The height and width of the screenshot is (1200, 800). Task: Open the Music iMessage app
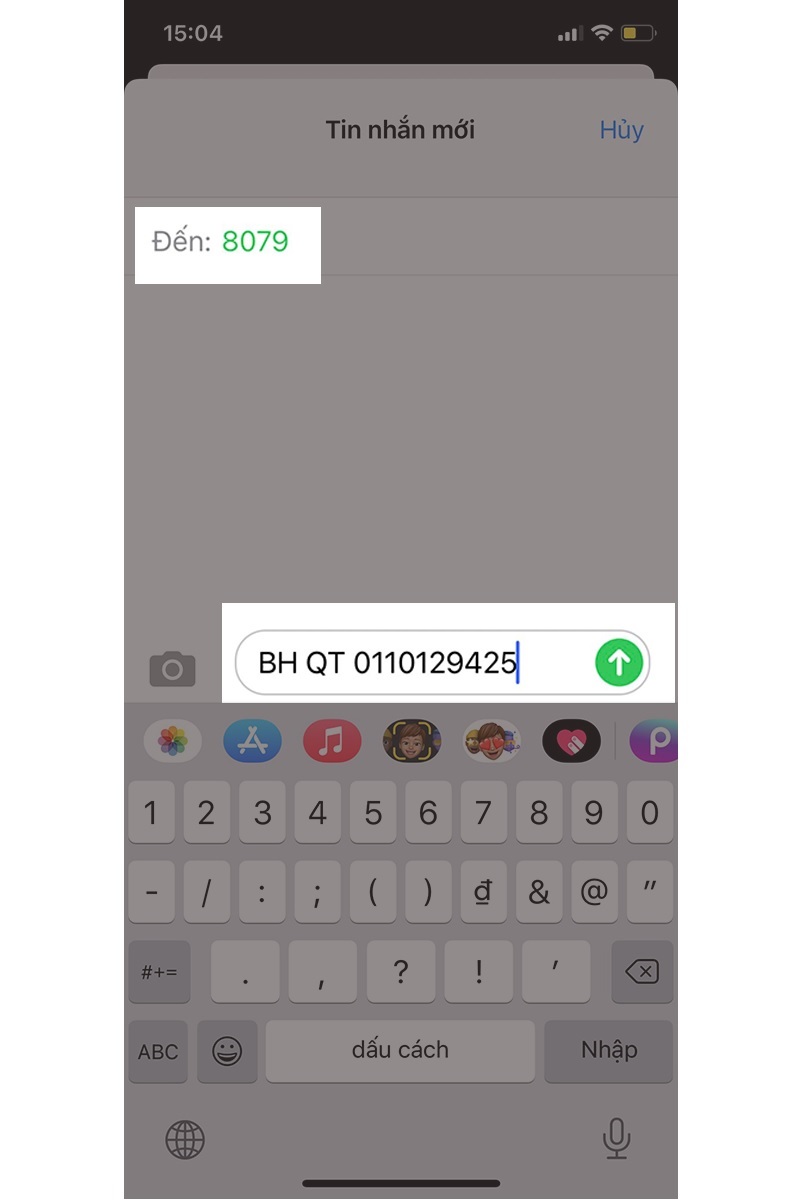pyautogui.click(x=332, y=742)
